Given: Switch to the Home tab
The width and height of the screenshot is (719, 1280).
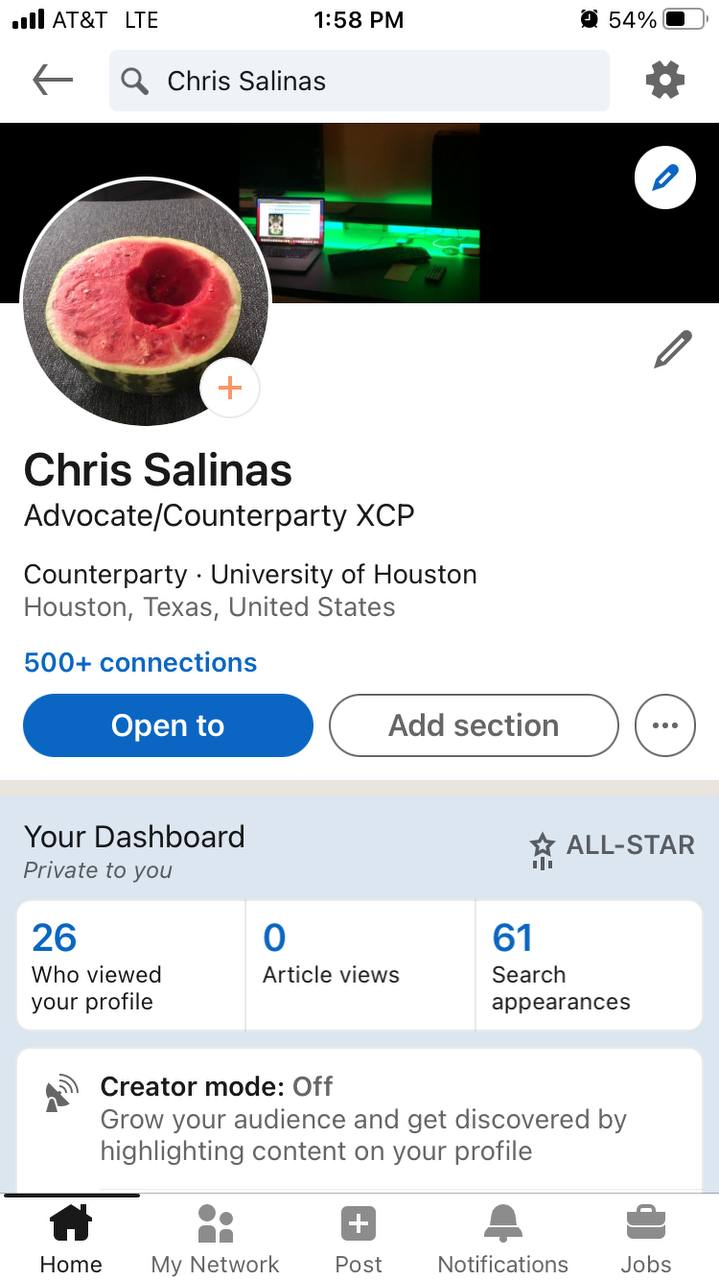Looking at the screenshot, I should click(x=71, y=1238).
